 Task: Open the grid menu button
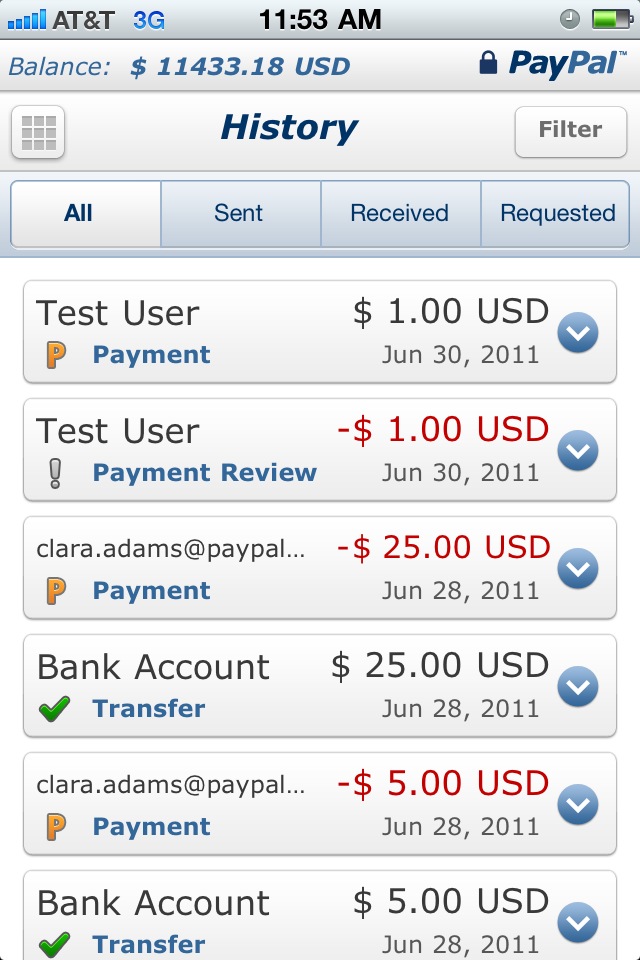click(38, 131)
